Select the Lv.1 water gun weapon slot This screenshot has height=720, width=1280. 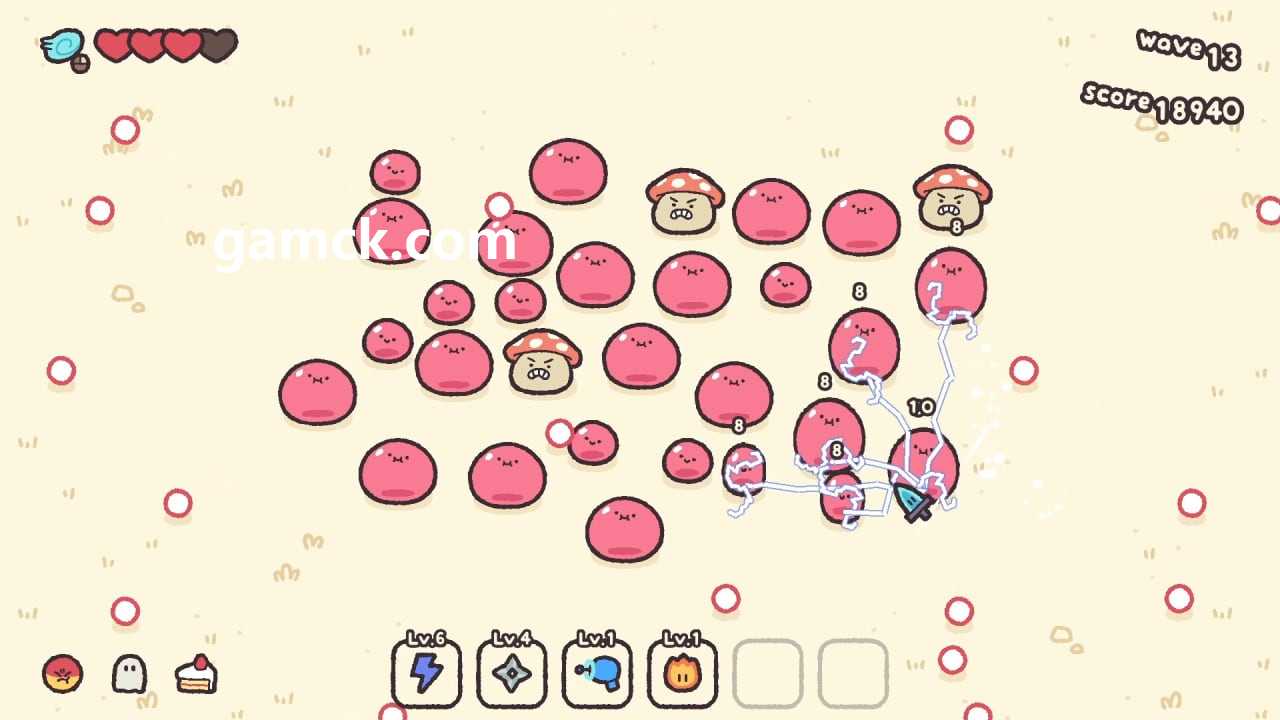[x=597, y=673]
